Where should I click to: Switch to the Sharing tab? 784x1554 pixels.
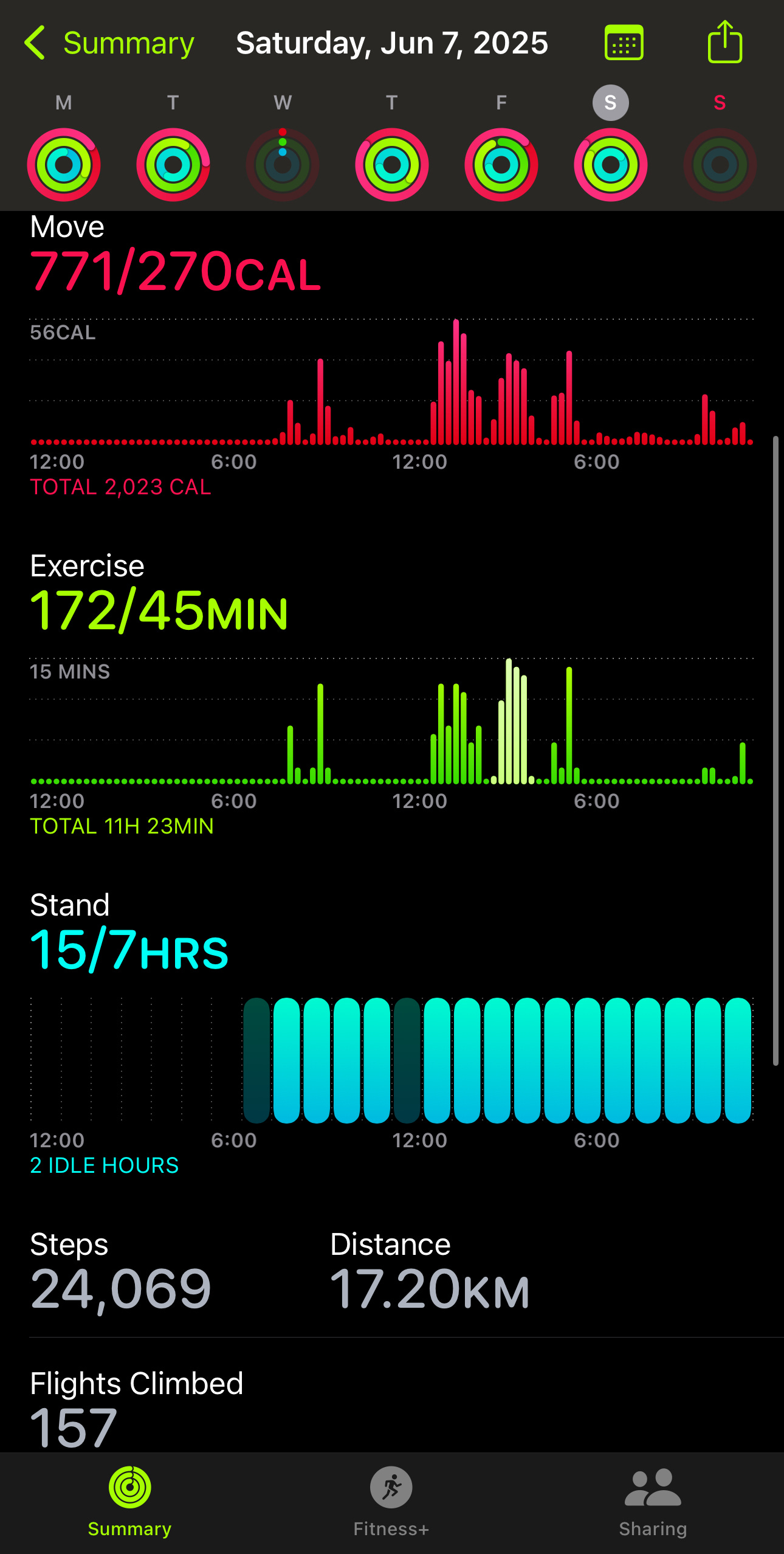pyautogui.click(x=653, y=1500)
